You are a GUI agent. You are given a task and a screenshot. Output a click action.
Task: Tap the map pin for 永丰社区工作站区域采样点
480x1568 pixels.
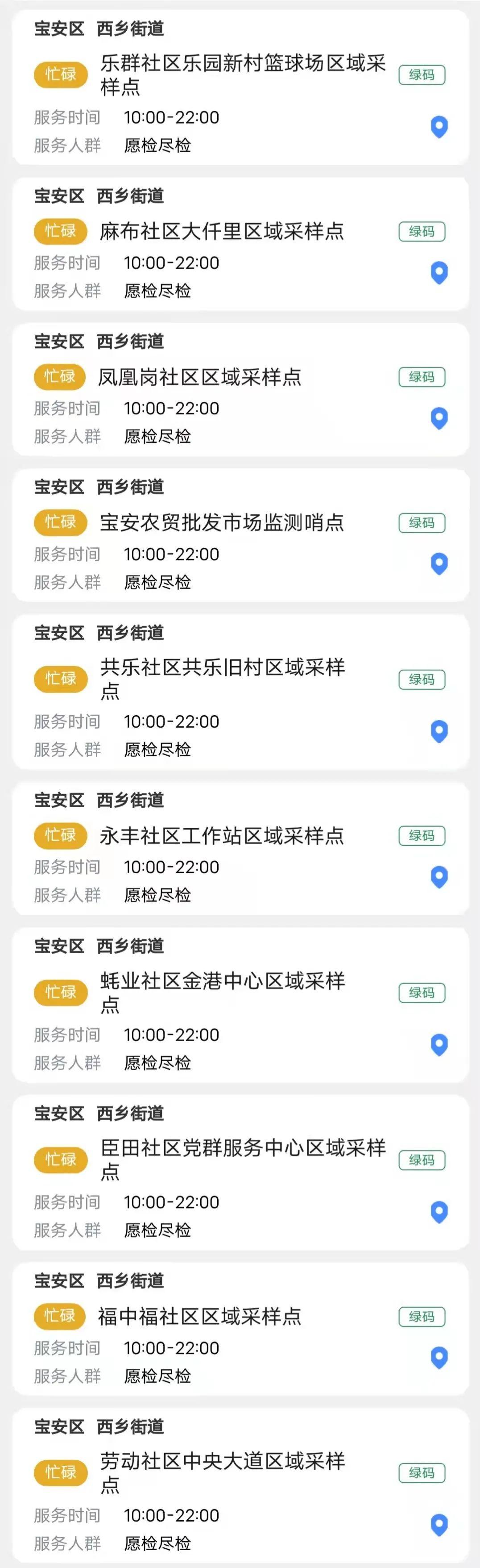point(439,876)
